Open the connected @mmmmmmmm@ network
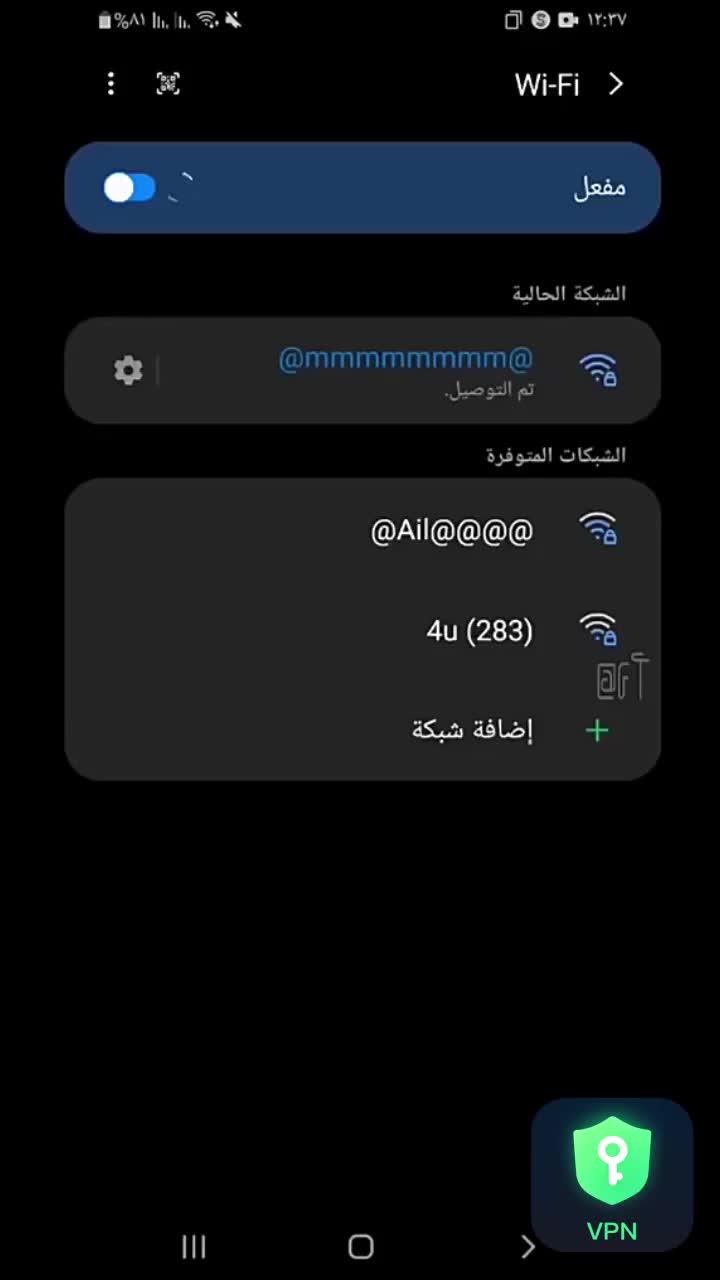This screenshot has width=720, height=1280. click(x=405, y=369)
